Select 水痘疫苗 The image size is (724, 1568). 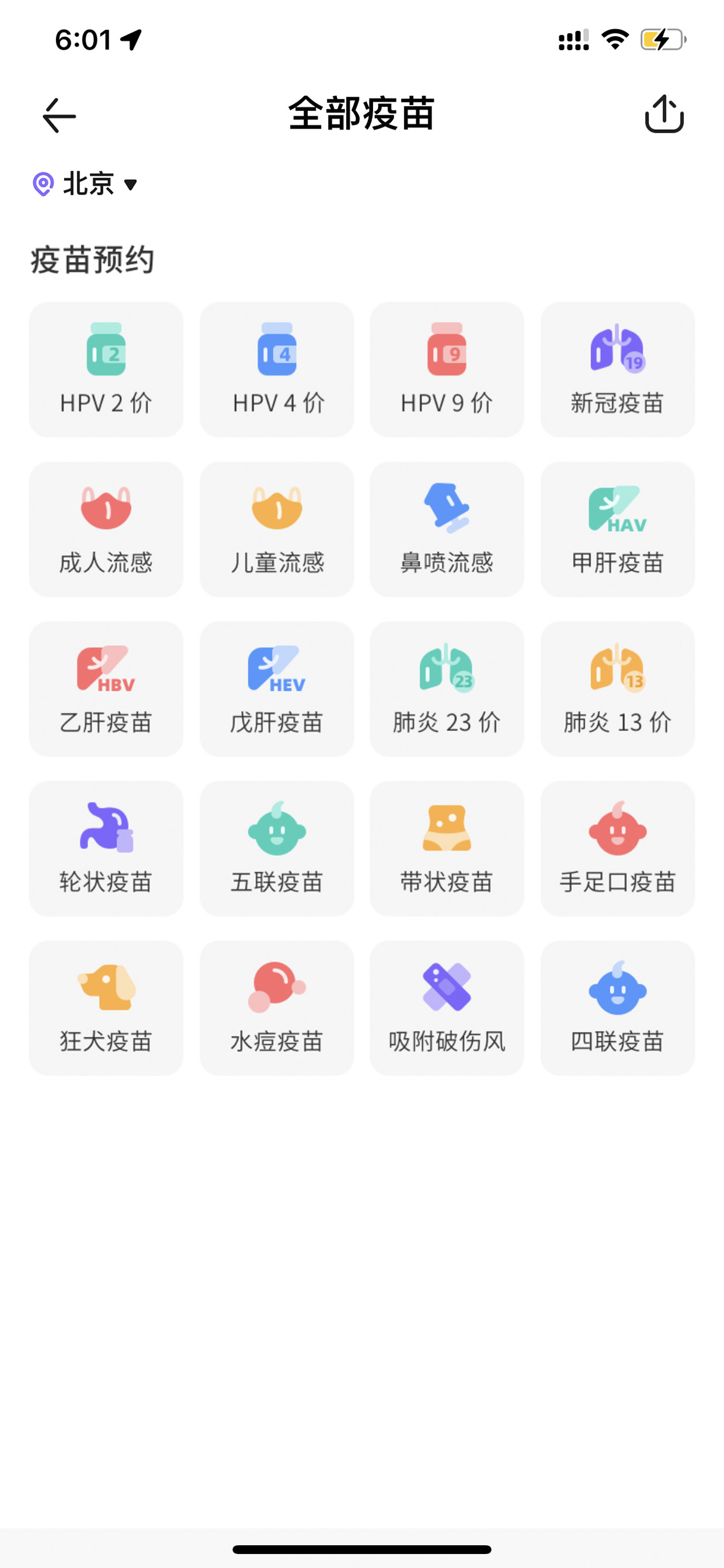pyautogui.click(x=277, y=1007)
